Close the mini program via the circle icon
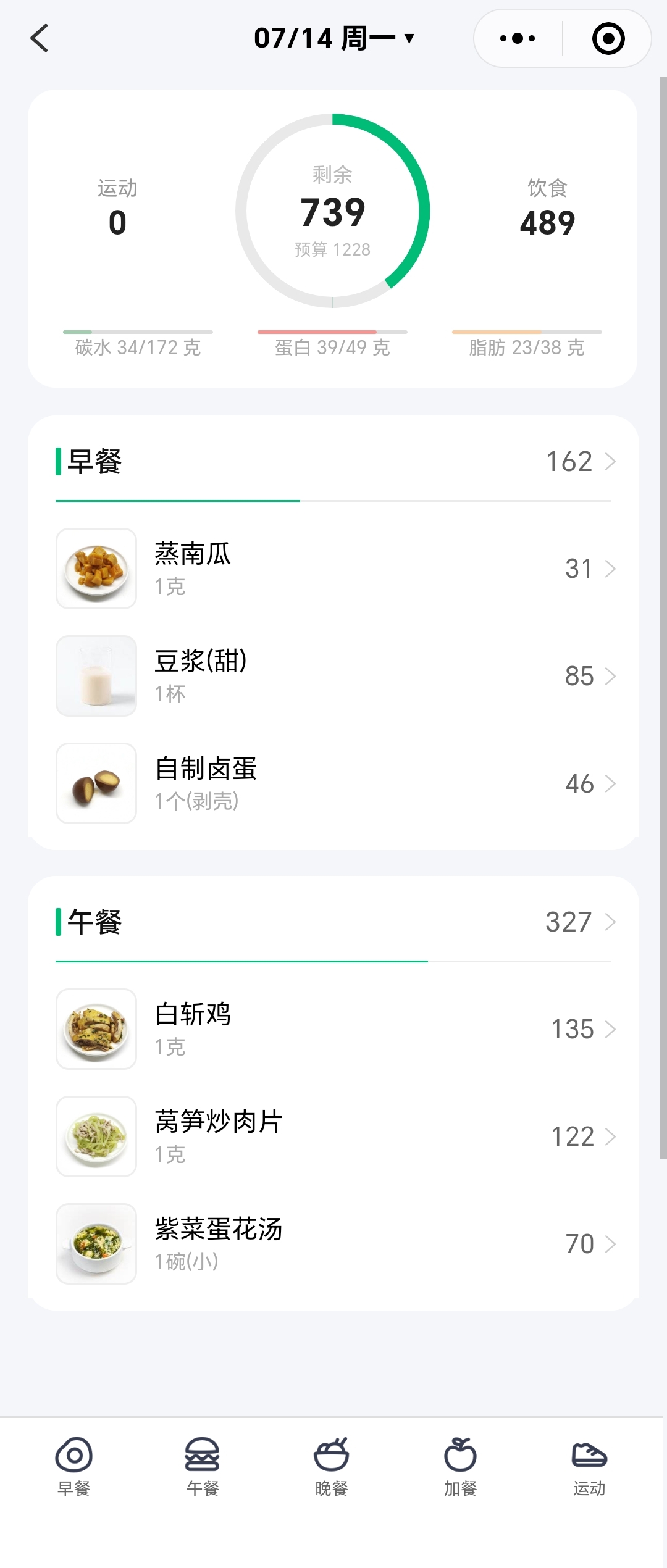The height and width of the screenshot is (1568, 667). pyautogui.click(x=608, y=38)
